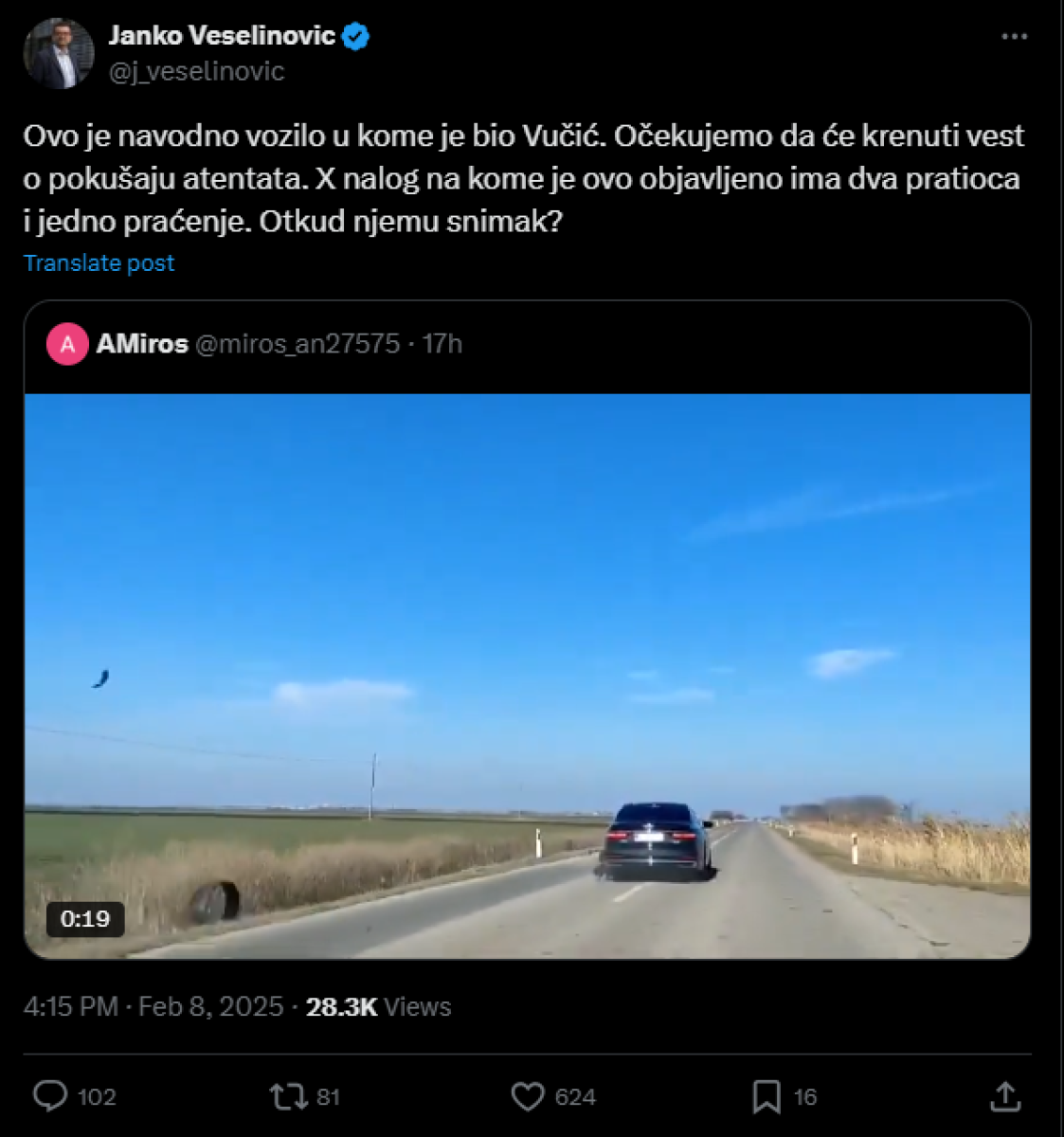1064x1137 pixels.
Task: Translate this post
Action: (x=99, y=263)
